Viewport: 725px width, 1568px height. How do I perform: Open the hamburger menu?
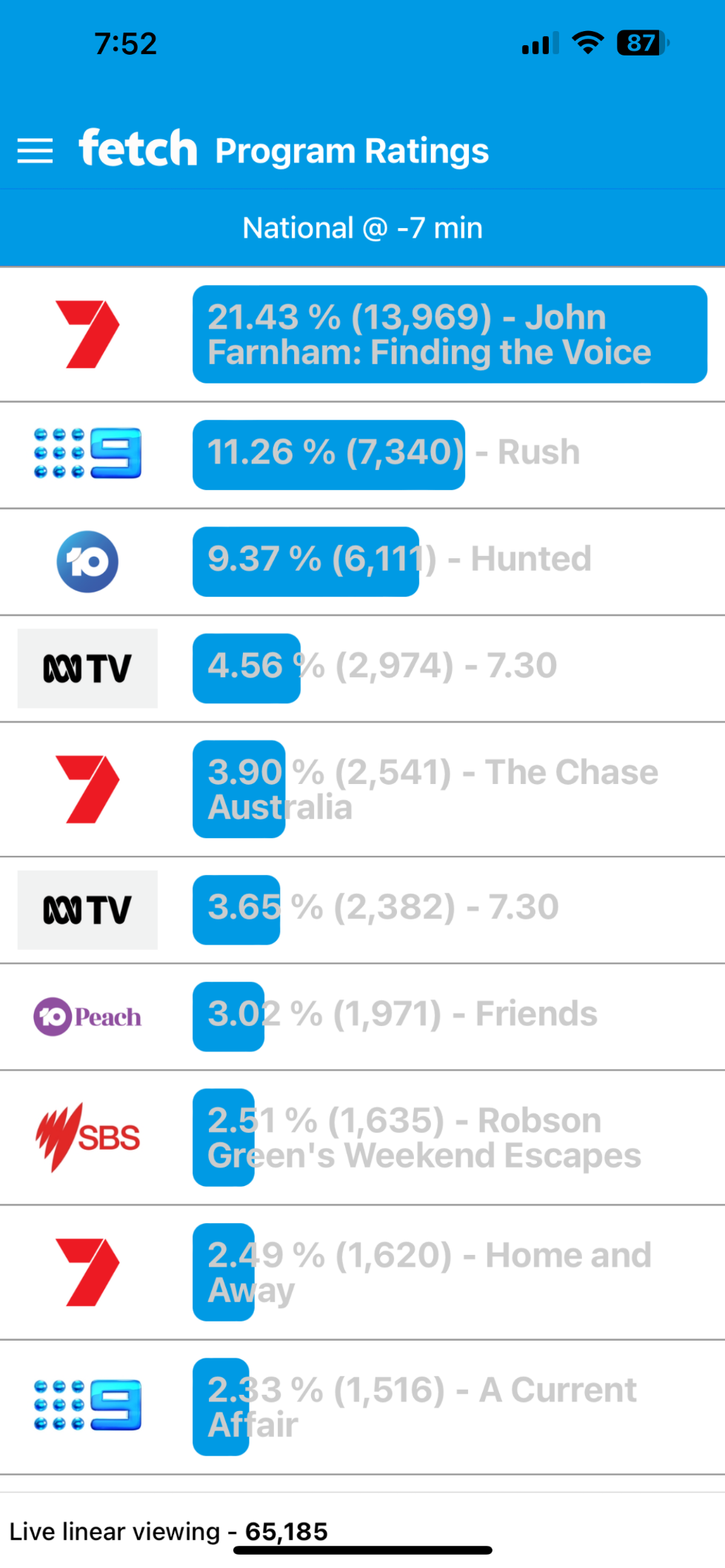pyautogui.click(x=35, y=151)
